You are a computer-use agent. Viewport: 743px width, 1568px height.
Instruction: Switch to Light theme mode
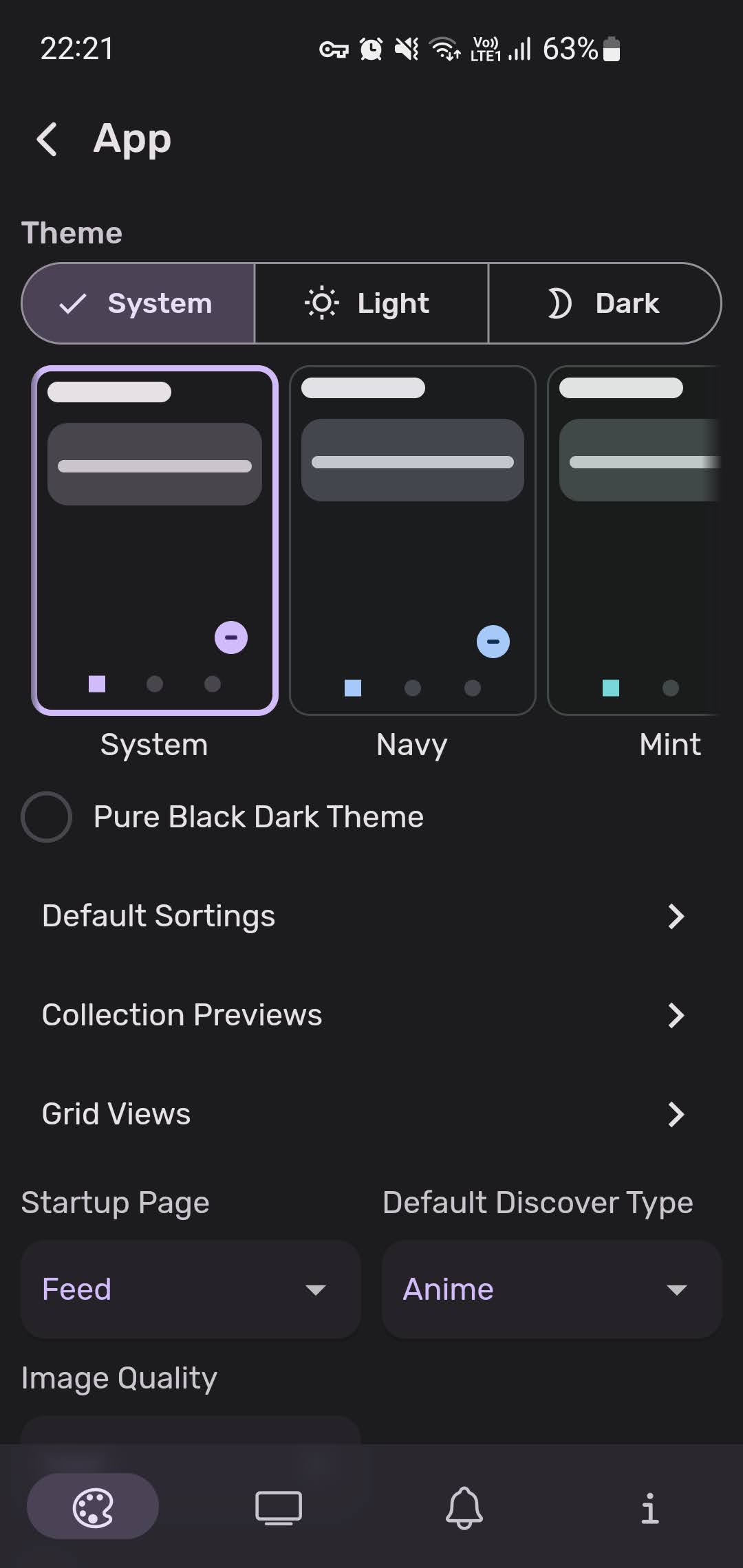pyautogui.click(x=371, y=303)
